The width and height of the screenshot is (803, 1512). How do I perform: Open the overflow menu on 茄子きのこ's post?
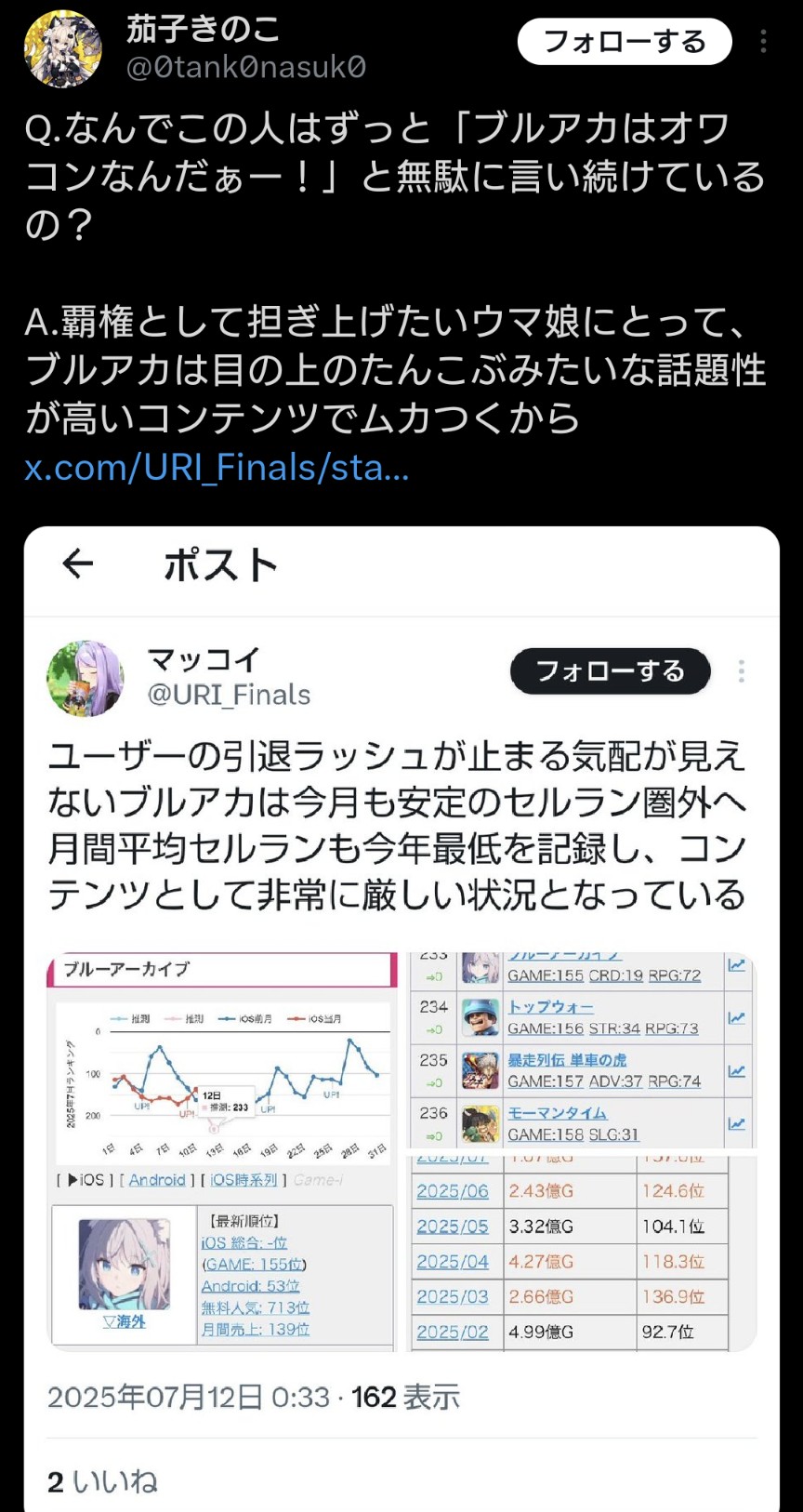(763, 43)
